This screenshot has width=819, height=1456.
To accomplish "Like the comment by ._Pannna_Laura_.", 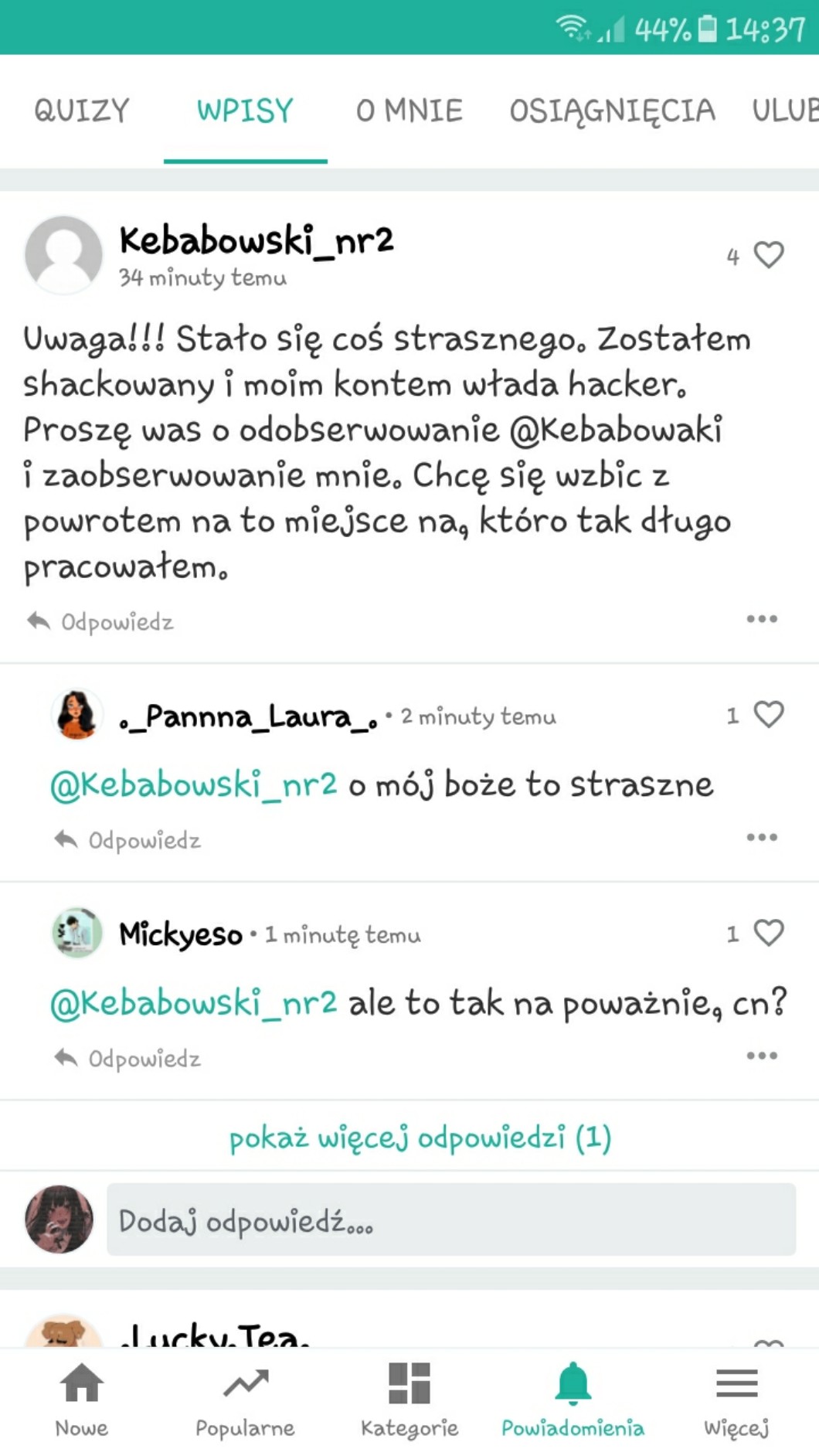I will coord(768,715).
